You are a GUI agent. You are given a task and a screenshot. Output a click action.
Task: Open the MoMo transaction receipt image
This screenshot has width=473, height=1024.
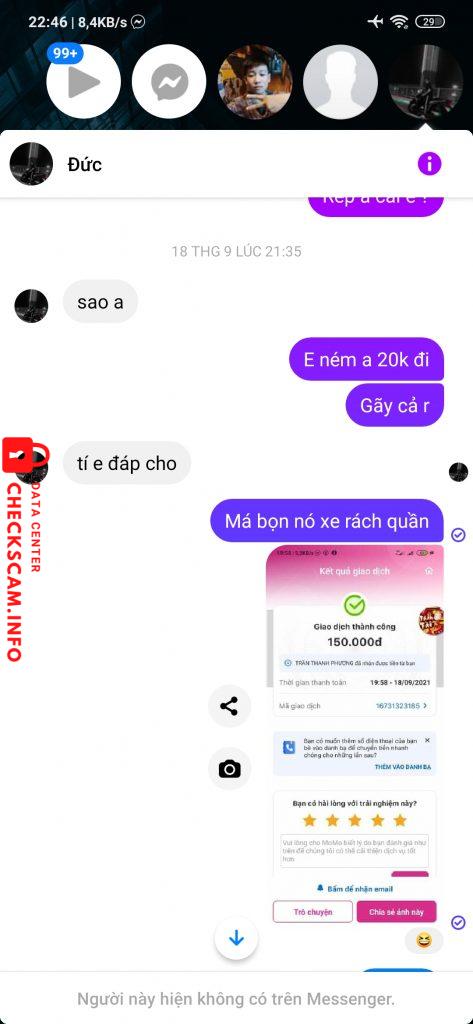[355, 733]
